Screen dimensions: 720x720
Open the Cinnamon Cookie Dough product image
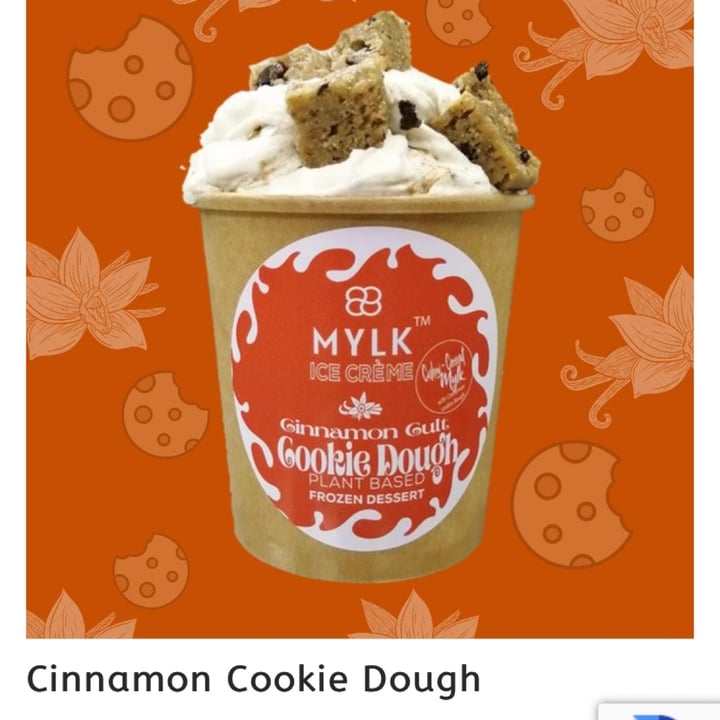[x=360, y=320]
